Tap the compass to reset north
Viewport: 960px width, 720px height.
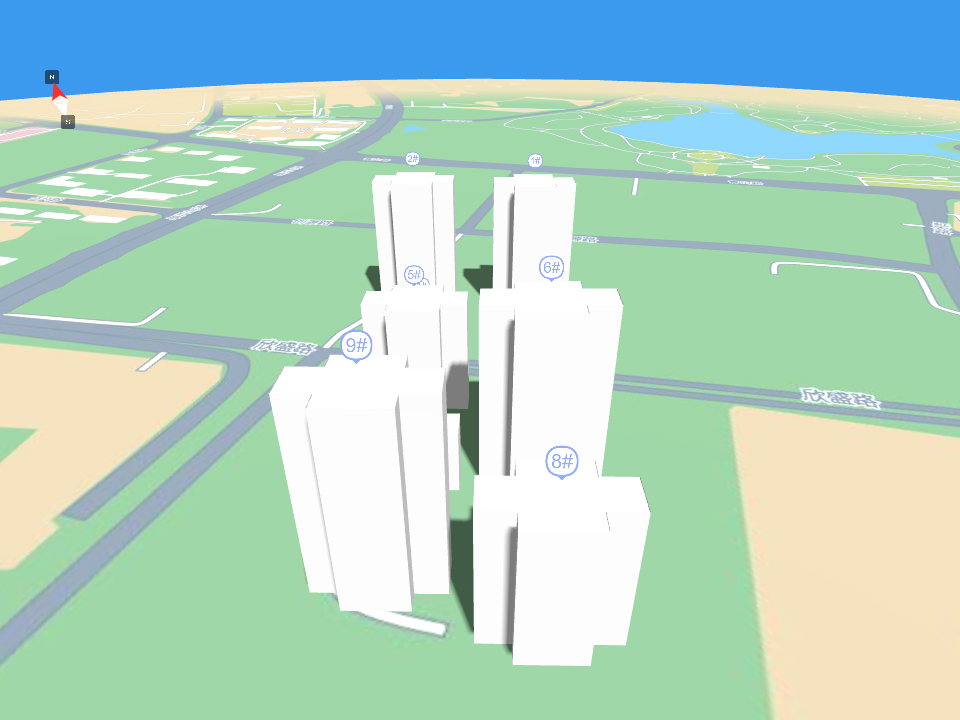pyautogui.click(x=59, y=98)
